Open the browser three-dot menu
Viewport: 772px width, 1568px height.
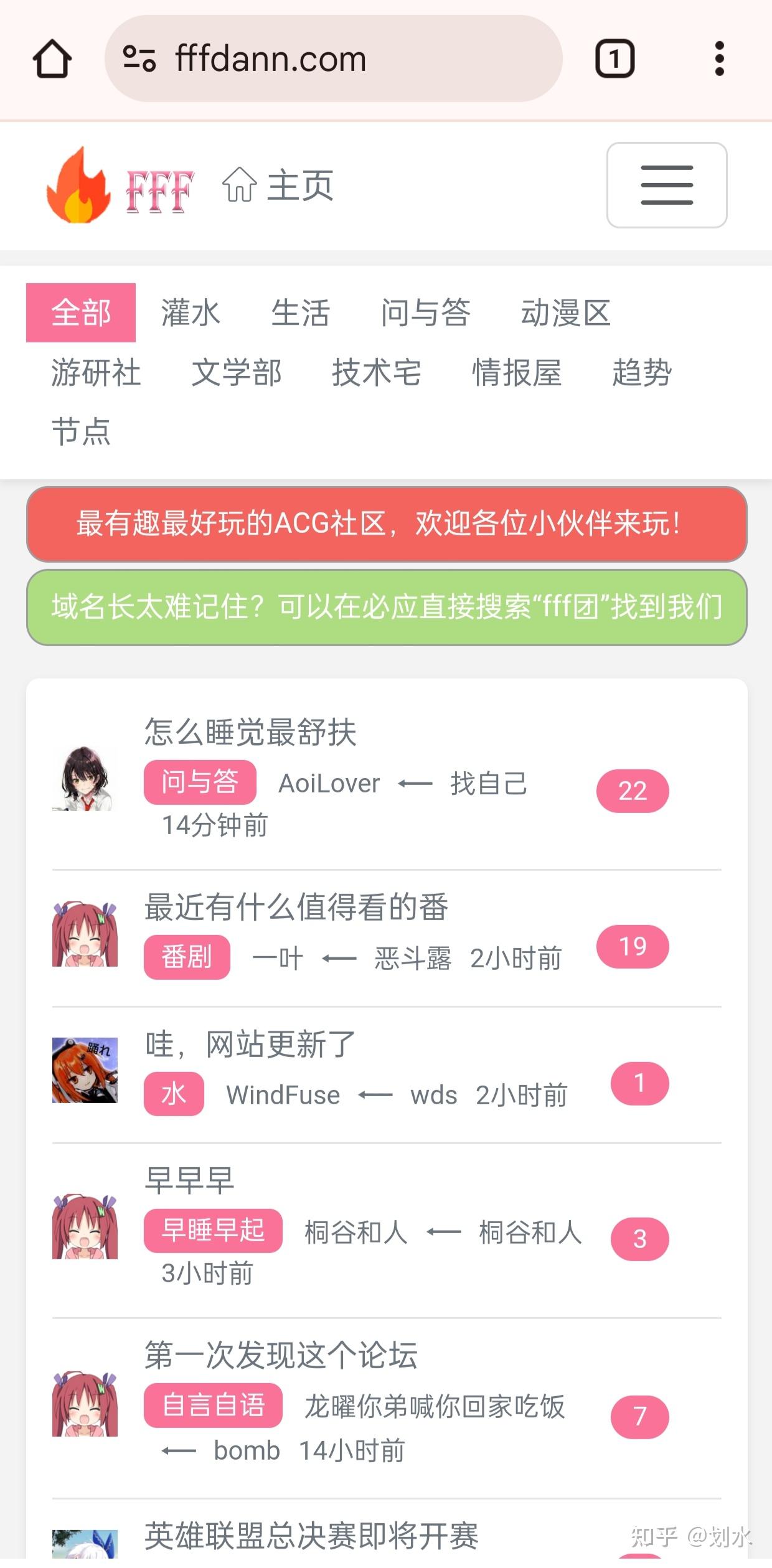tap(719, 58)
